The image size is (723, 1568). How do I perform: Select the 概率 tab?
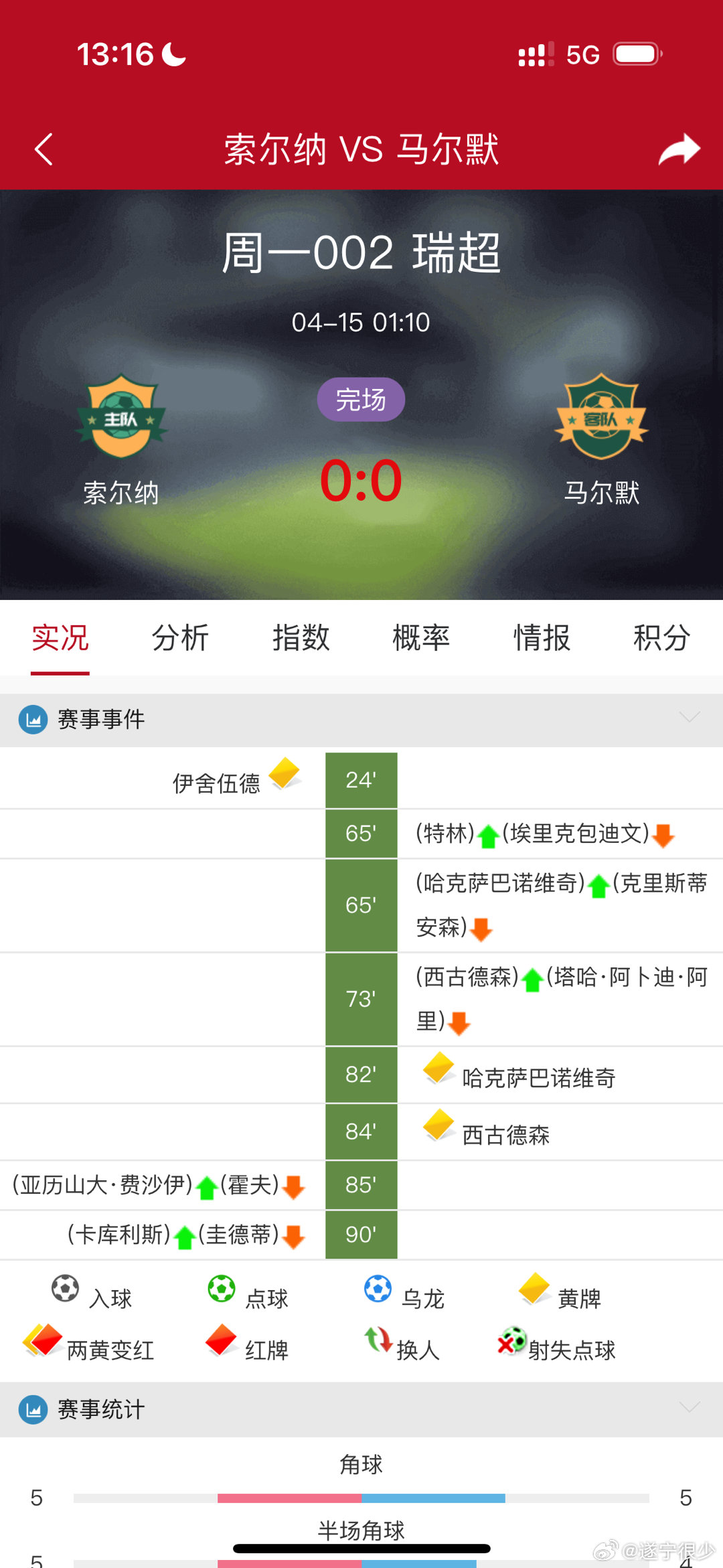pyautogui.click(x=421, y=637)
